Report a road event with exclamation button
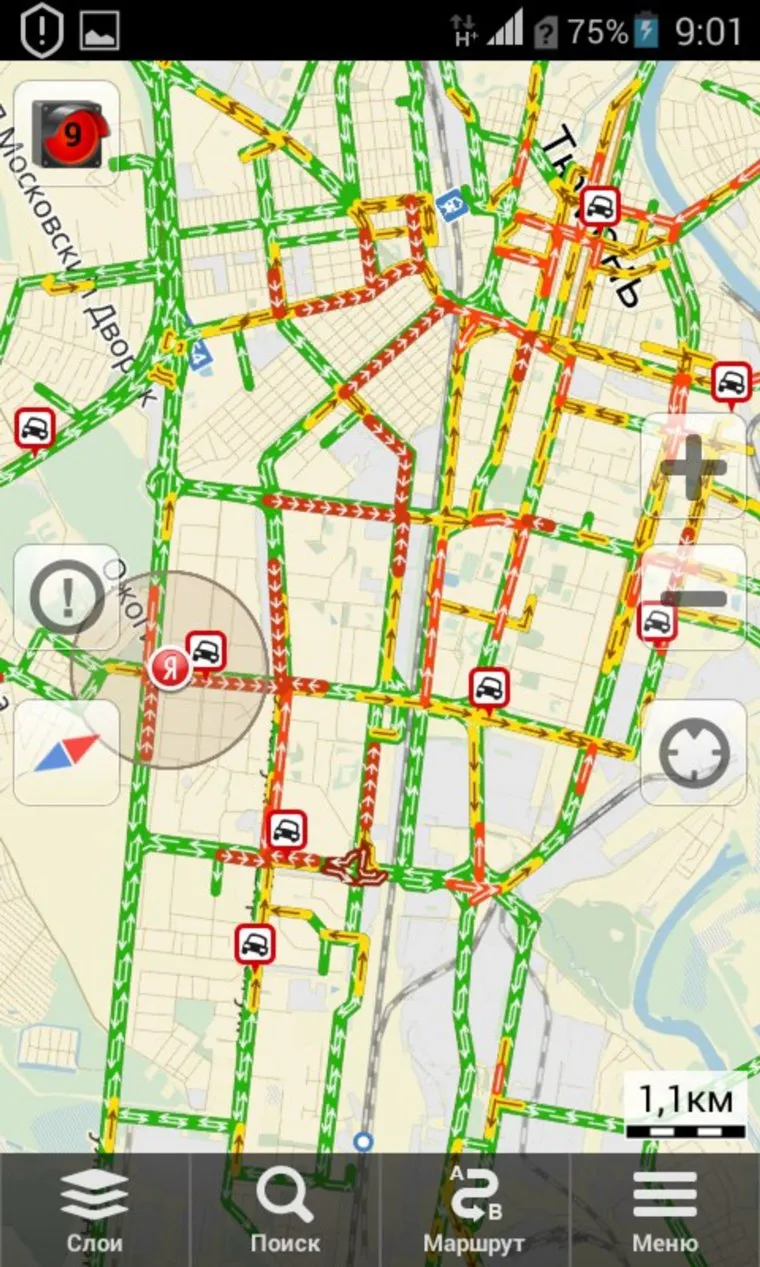Image resolution: width=760 pixels, height=1267 pixels. click(67, 597)
